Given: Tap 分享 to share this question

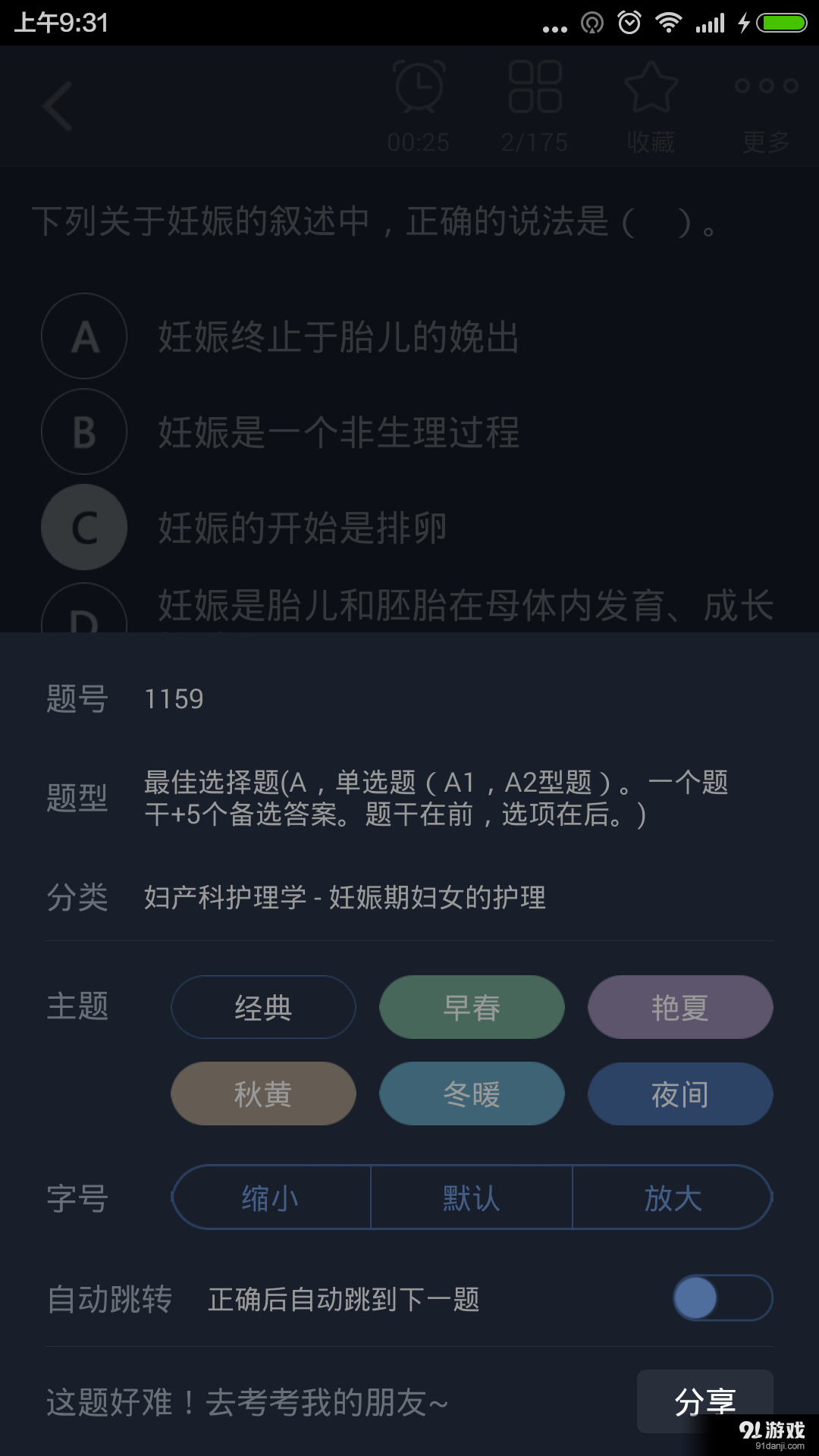Looking at the screenshot, I should [707, 1401].
